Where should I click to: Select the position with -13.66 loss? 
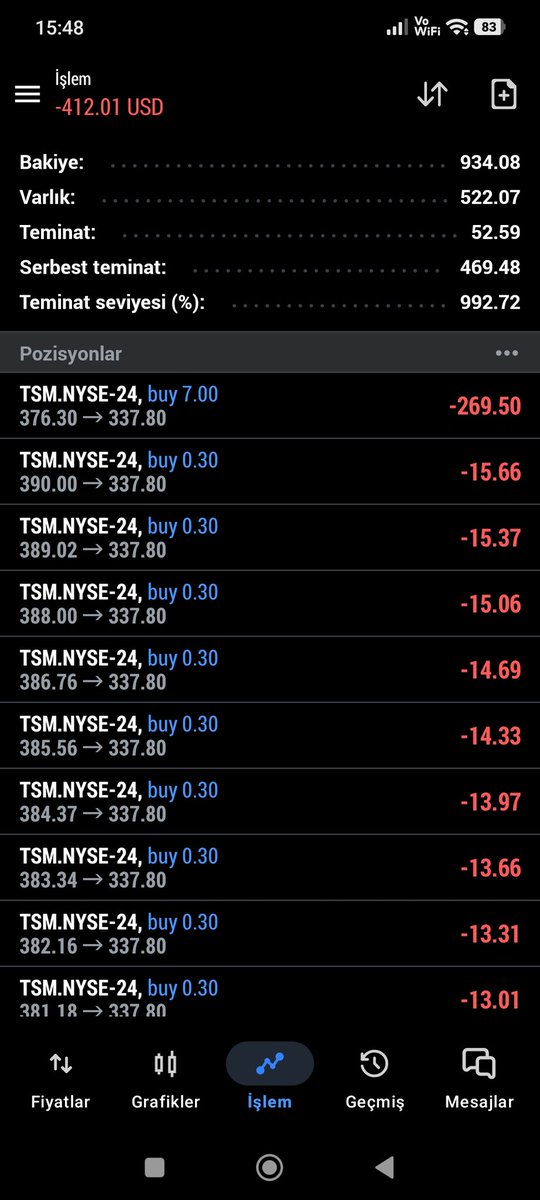click(270, 868)
